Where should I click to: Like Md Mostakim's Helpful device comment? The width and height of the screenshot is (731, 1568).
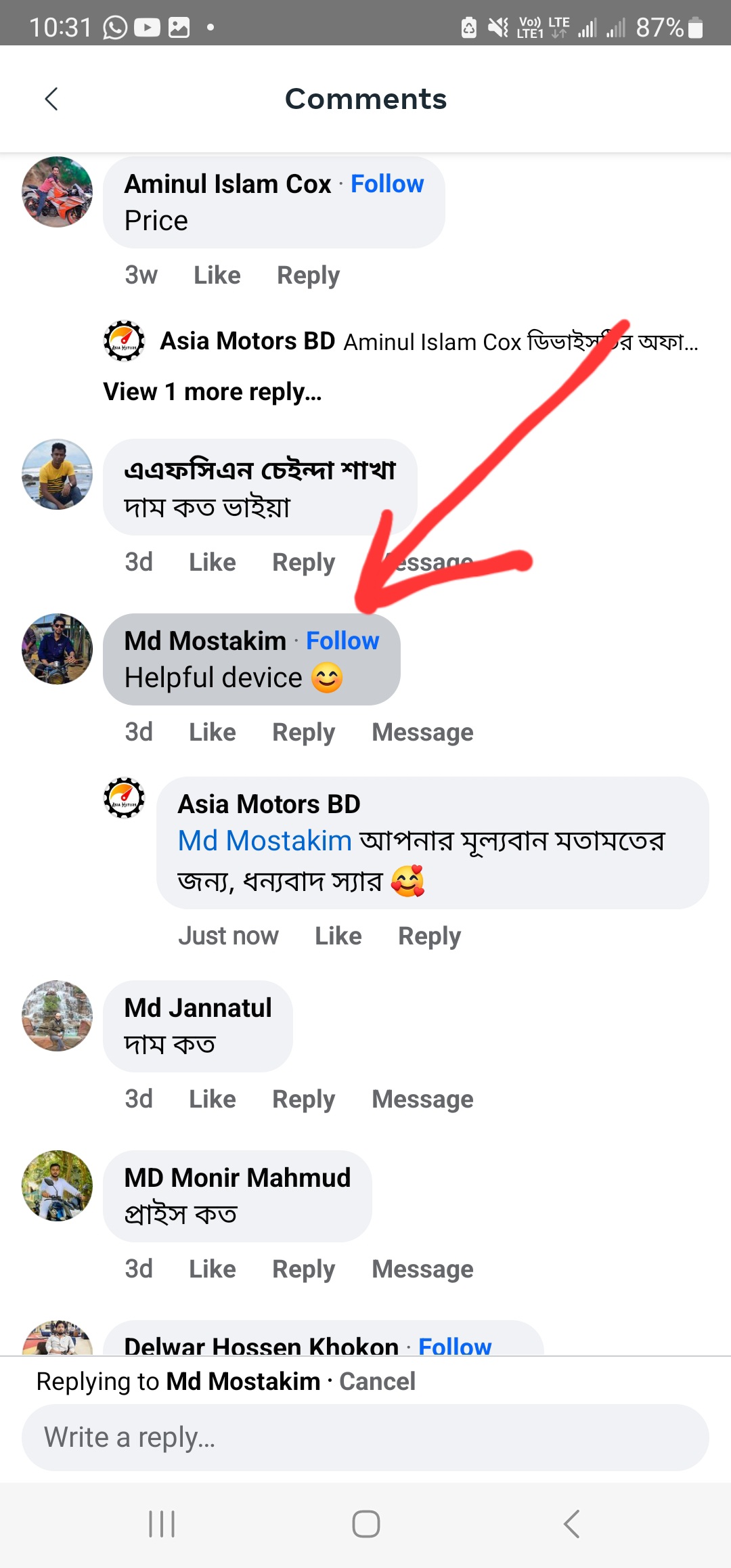tap(212, 733)
